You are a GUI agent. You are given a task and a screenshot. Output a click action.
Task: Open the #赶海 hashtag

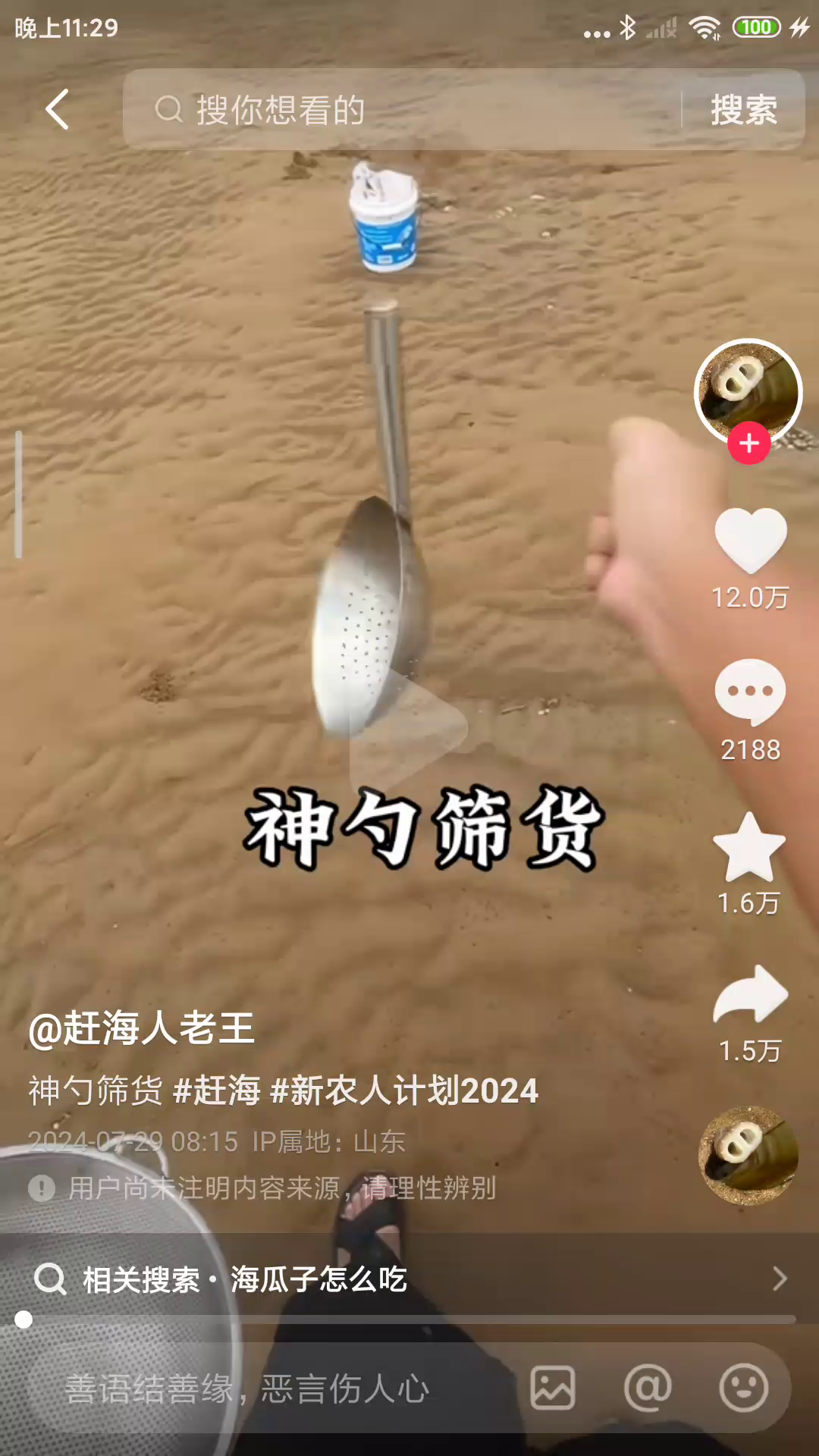[x=217, y=1091]
